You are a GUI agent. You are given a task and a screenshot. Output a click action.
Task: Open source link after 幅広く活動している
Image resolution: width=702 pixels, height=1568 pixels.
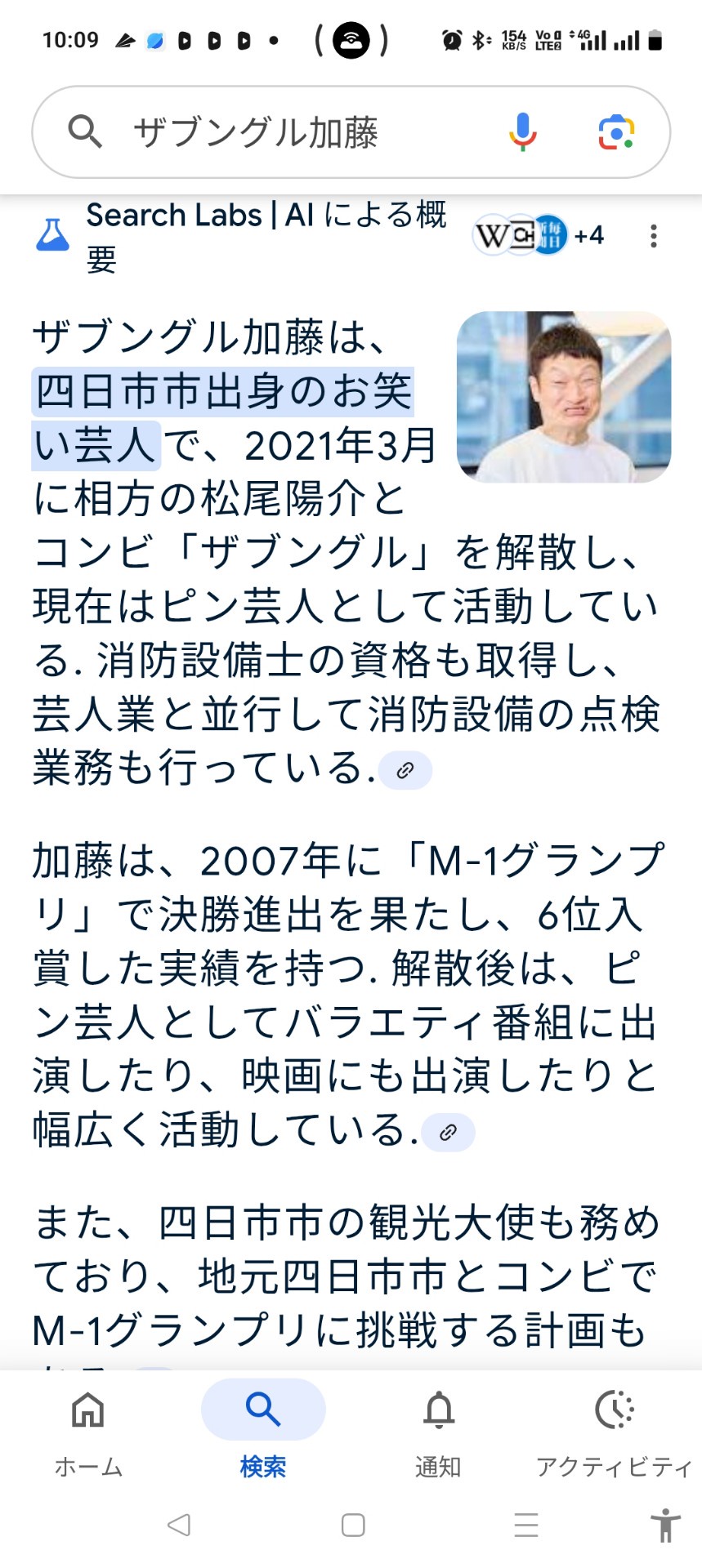coord(448,1132)
